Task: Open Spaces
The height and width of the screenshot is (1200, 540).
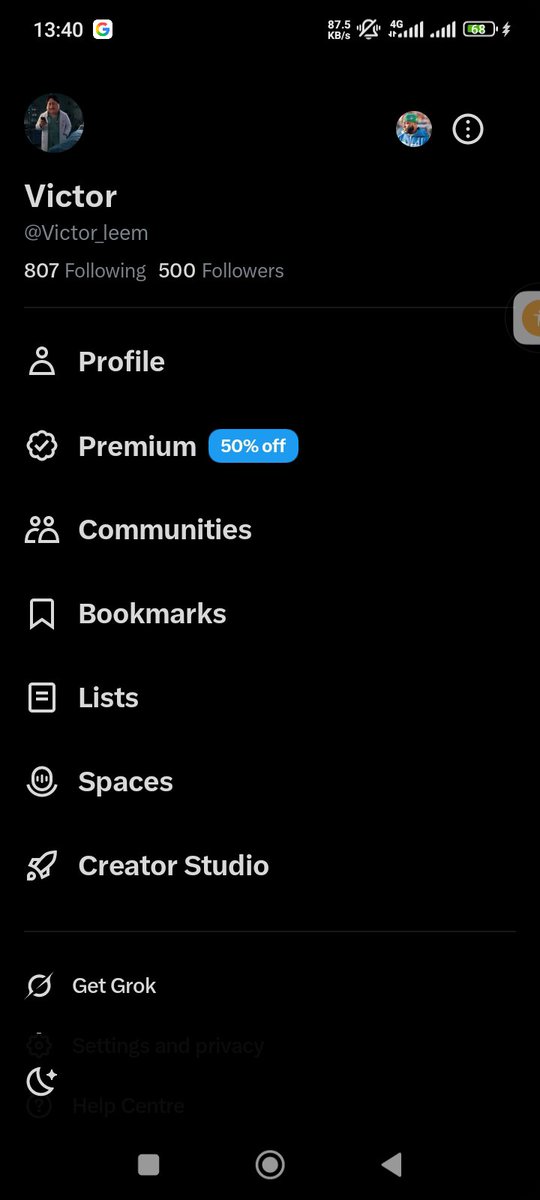Action: (x=270, y=782)
